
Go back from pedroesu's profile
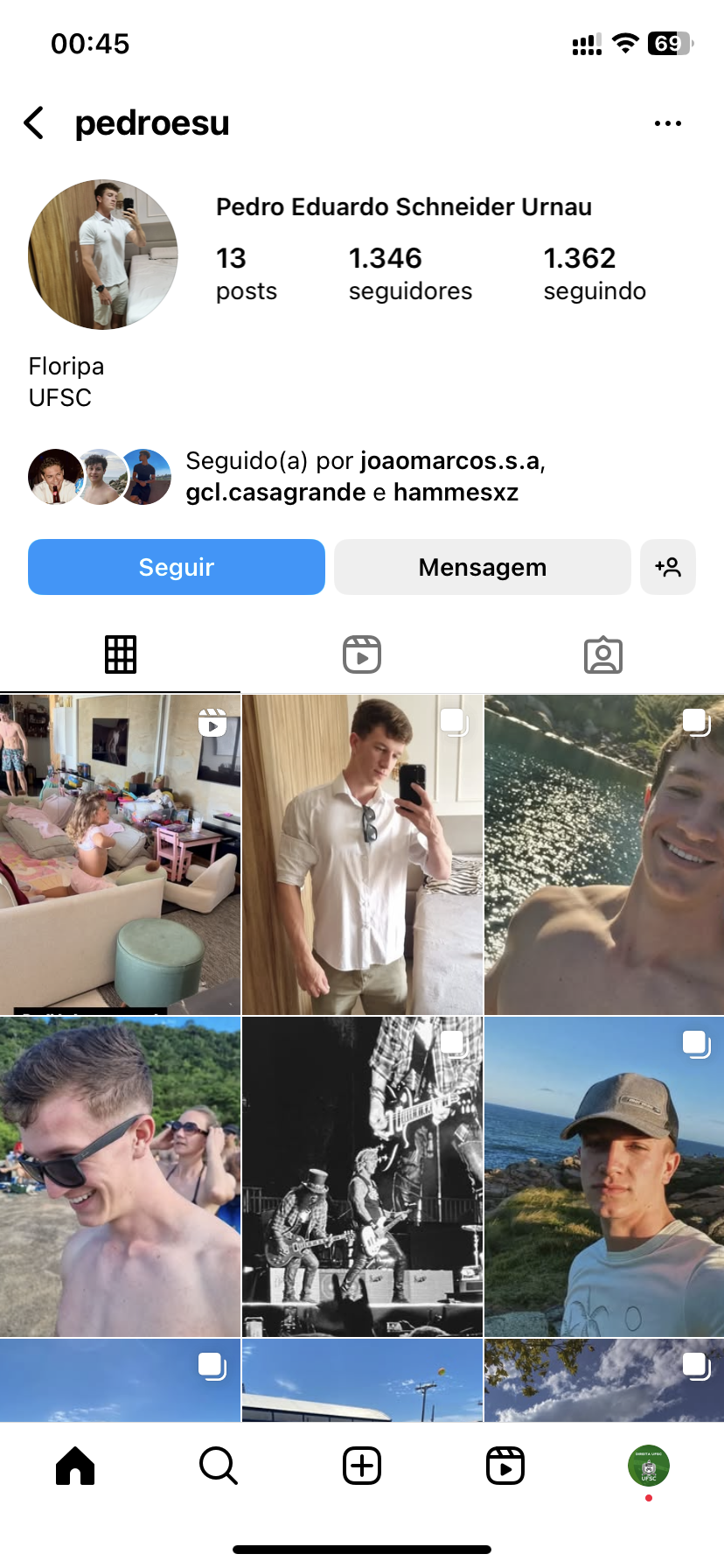coord(34,123)
